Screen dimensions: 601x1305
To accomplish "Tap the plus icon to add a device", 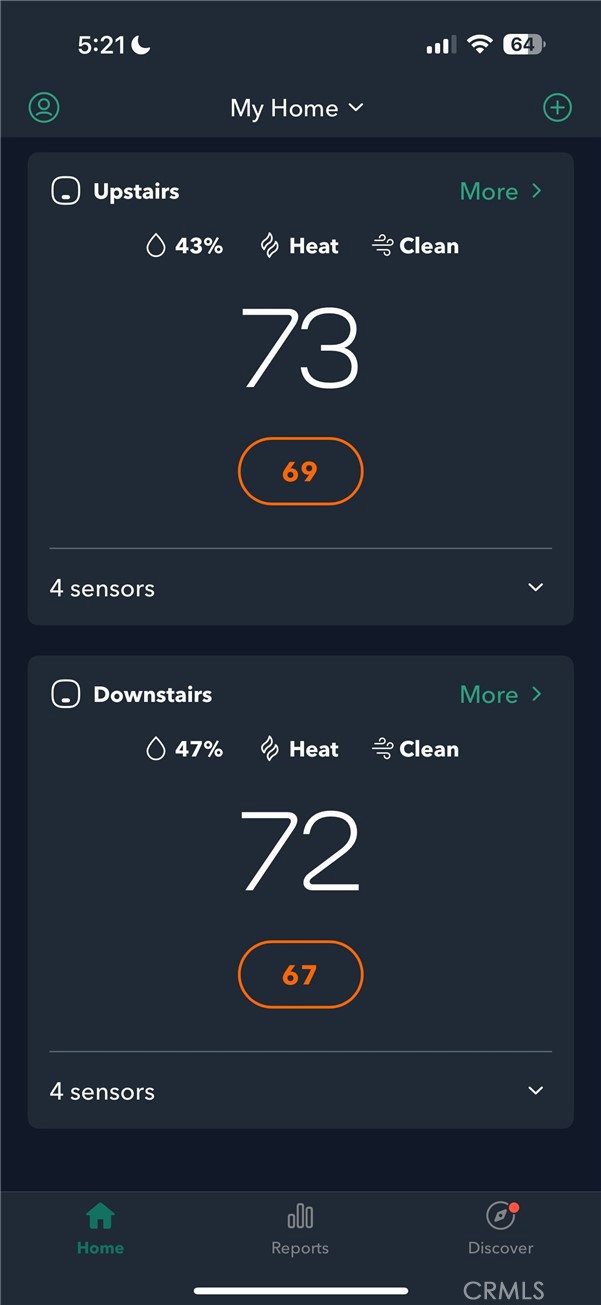I will [x=557, y=108].
